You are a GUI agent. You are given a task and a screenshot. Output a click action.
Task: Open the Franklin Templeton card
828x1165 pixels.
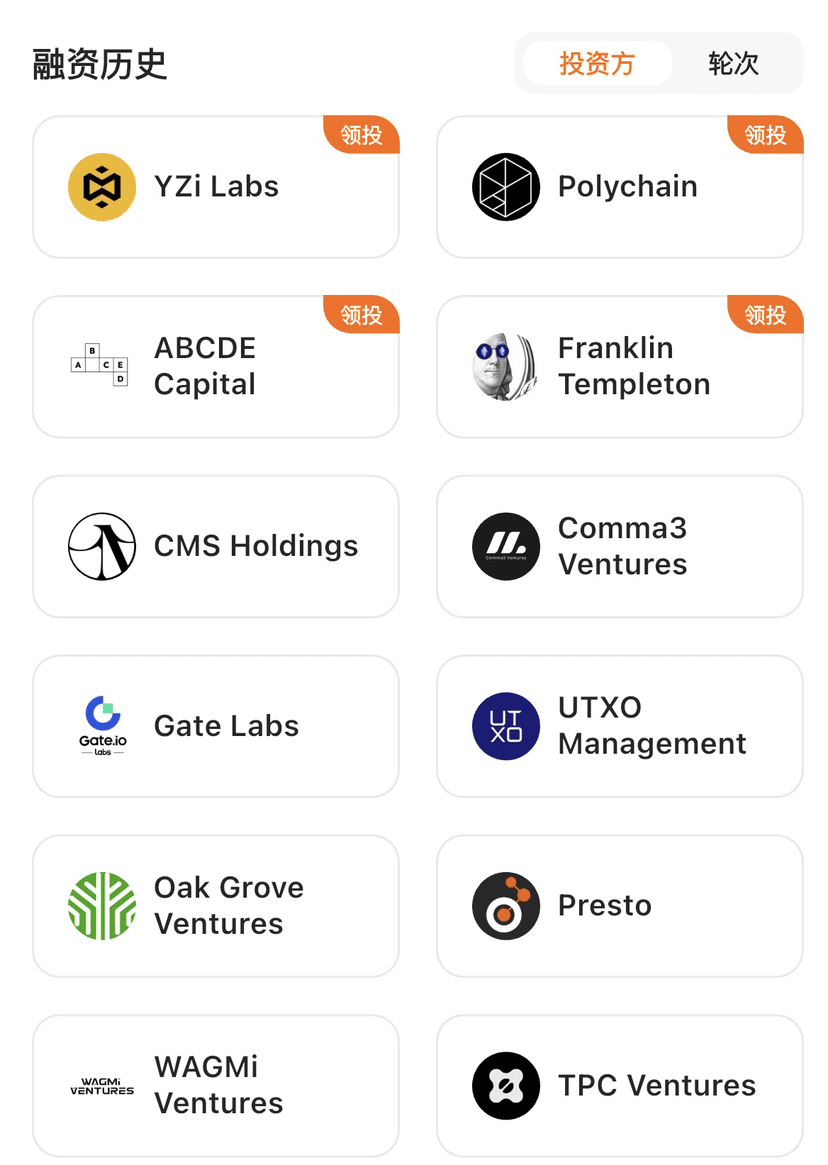[620, 366]
